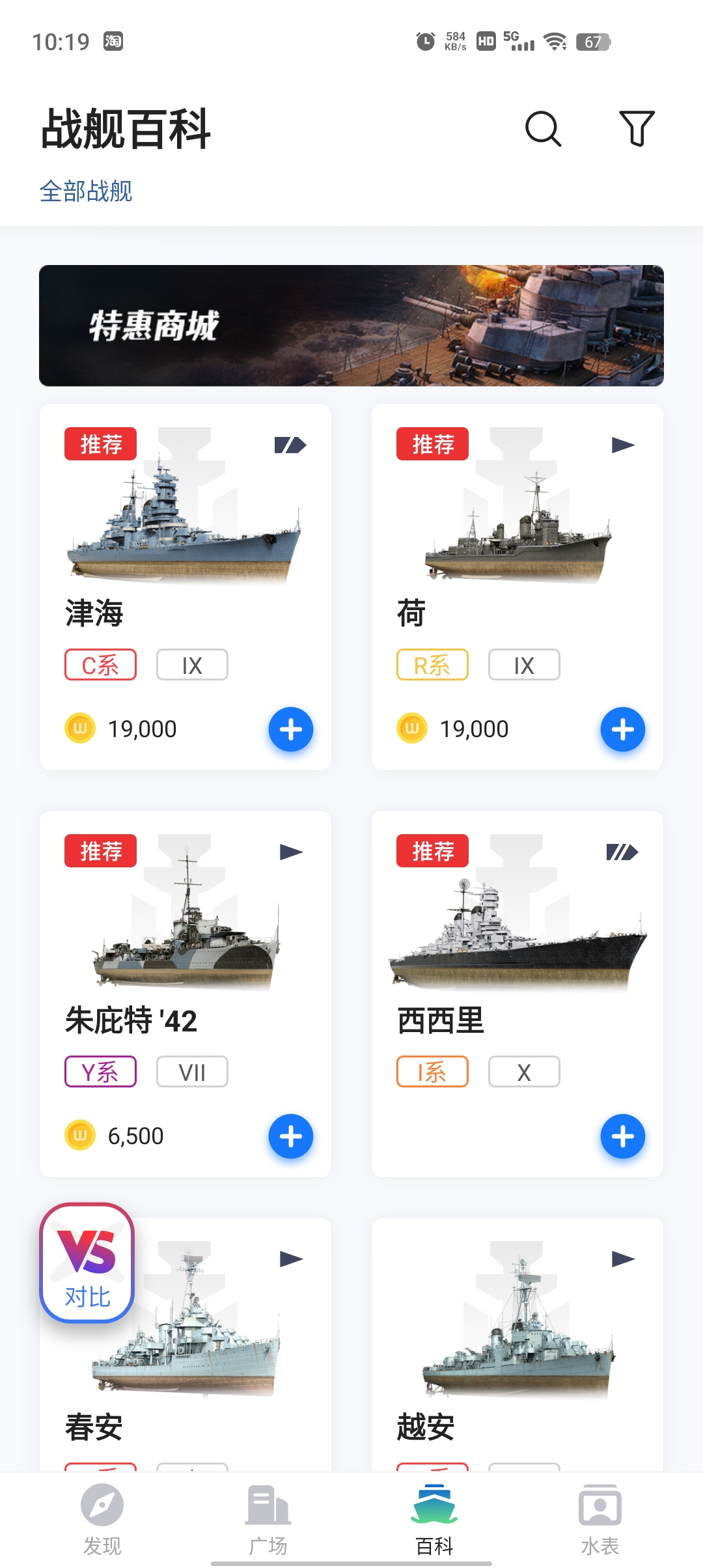703x1568 pixels.
Task: Expand the flag marker on 春安 card
Action: (x=291, y=1258)
